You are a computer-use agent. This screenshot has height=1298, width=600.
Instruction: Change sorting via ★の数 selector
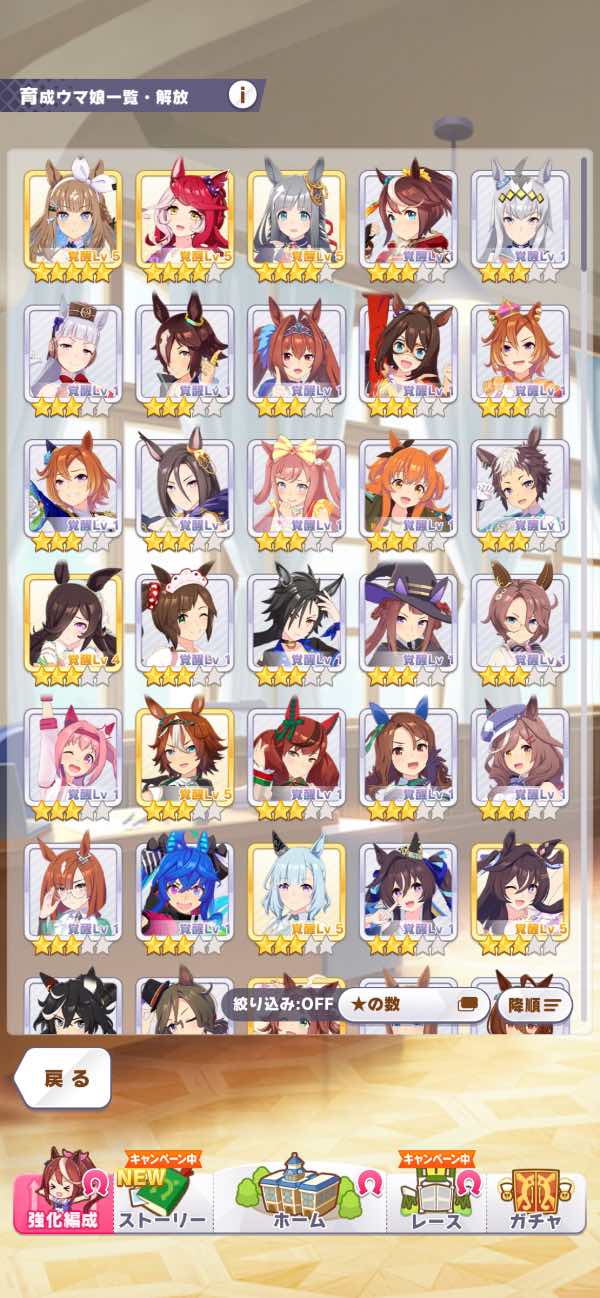click(412, 1004)
